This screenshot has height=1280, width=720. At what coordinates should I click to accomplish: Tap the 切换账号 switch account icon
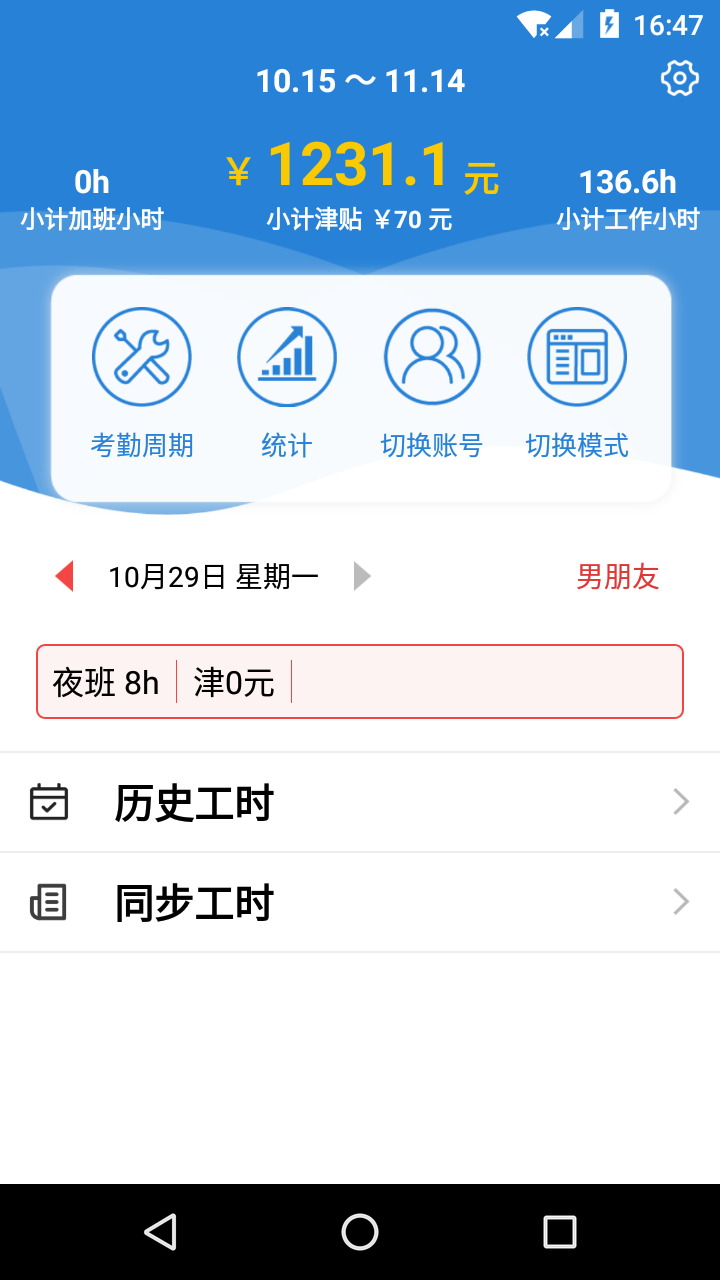[x=431, y=357]
